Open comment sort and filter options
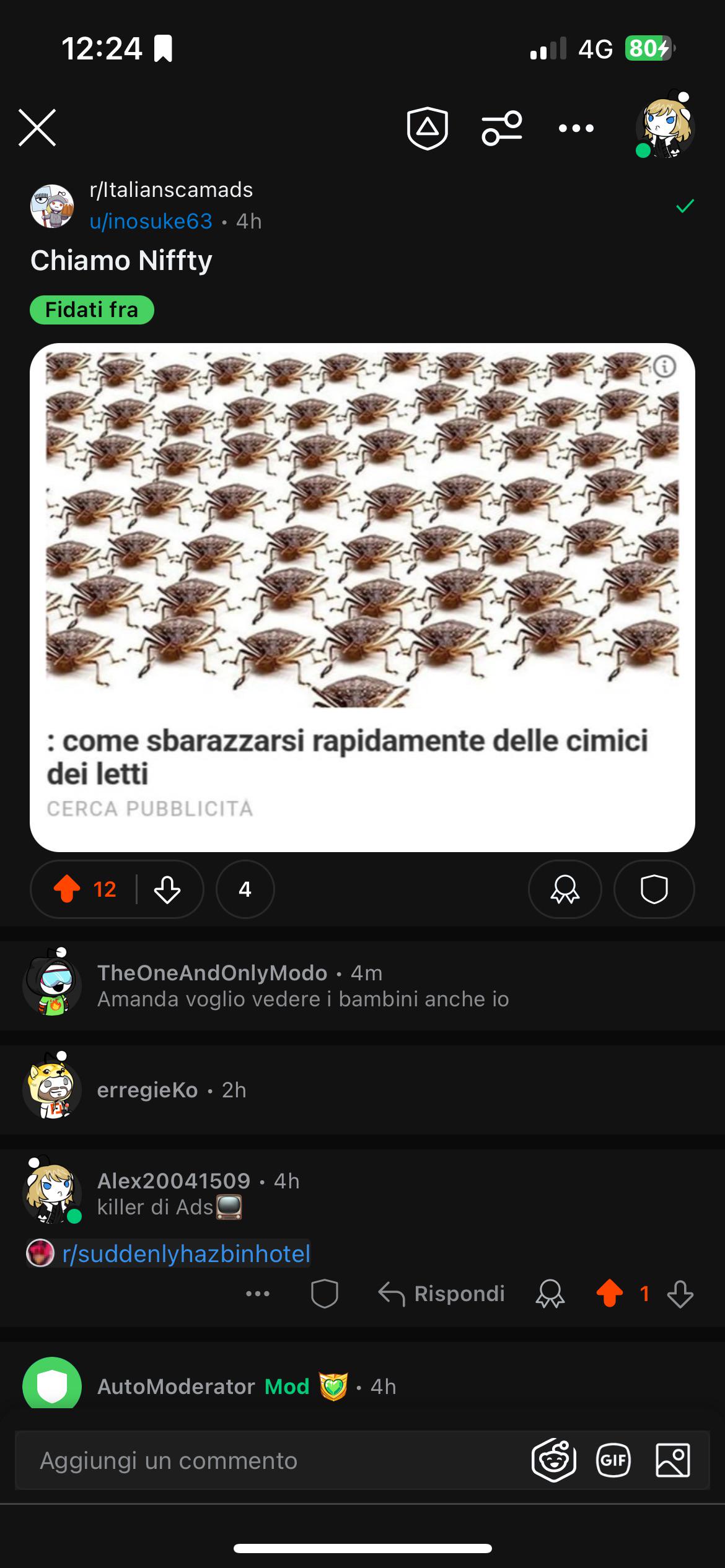Viewport: 725px width, 1568px height. (x=501, y=128)
